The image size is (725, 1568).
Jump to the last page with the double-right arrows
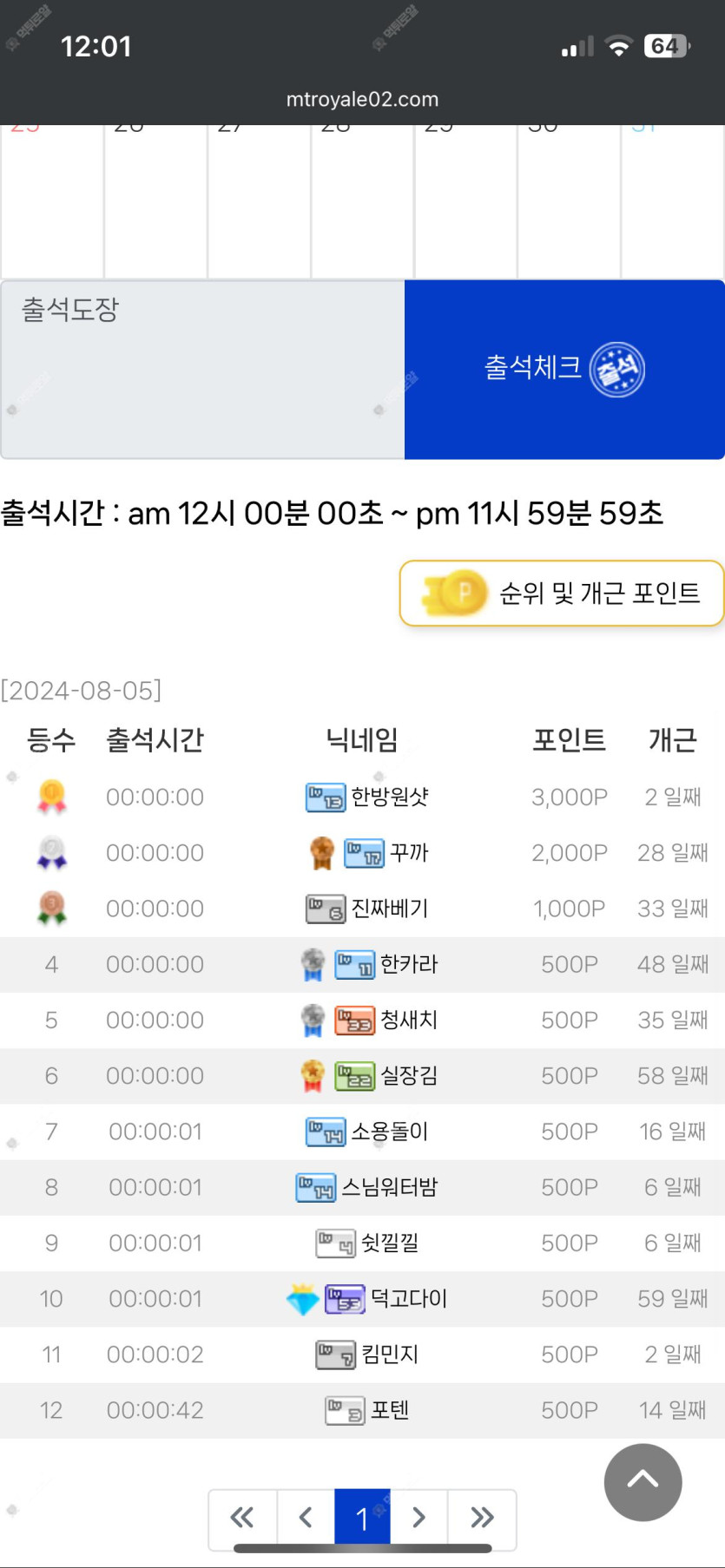pos(482,1518)
